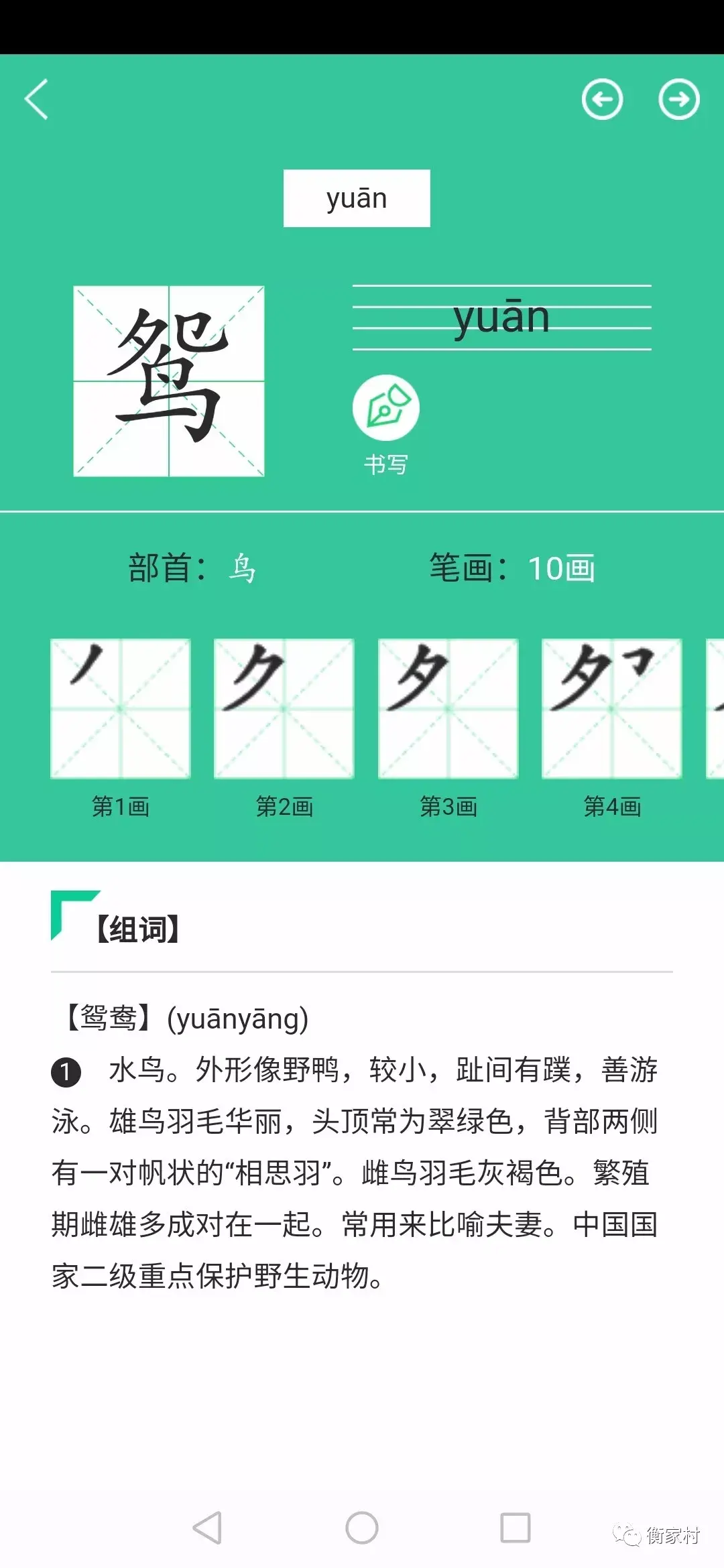This screenshot has height=1568, width=724.
Task: Open the 书写 writing practice
Action: pos(386,407)
